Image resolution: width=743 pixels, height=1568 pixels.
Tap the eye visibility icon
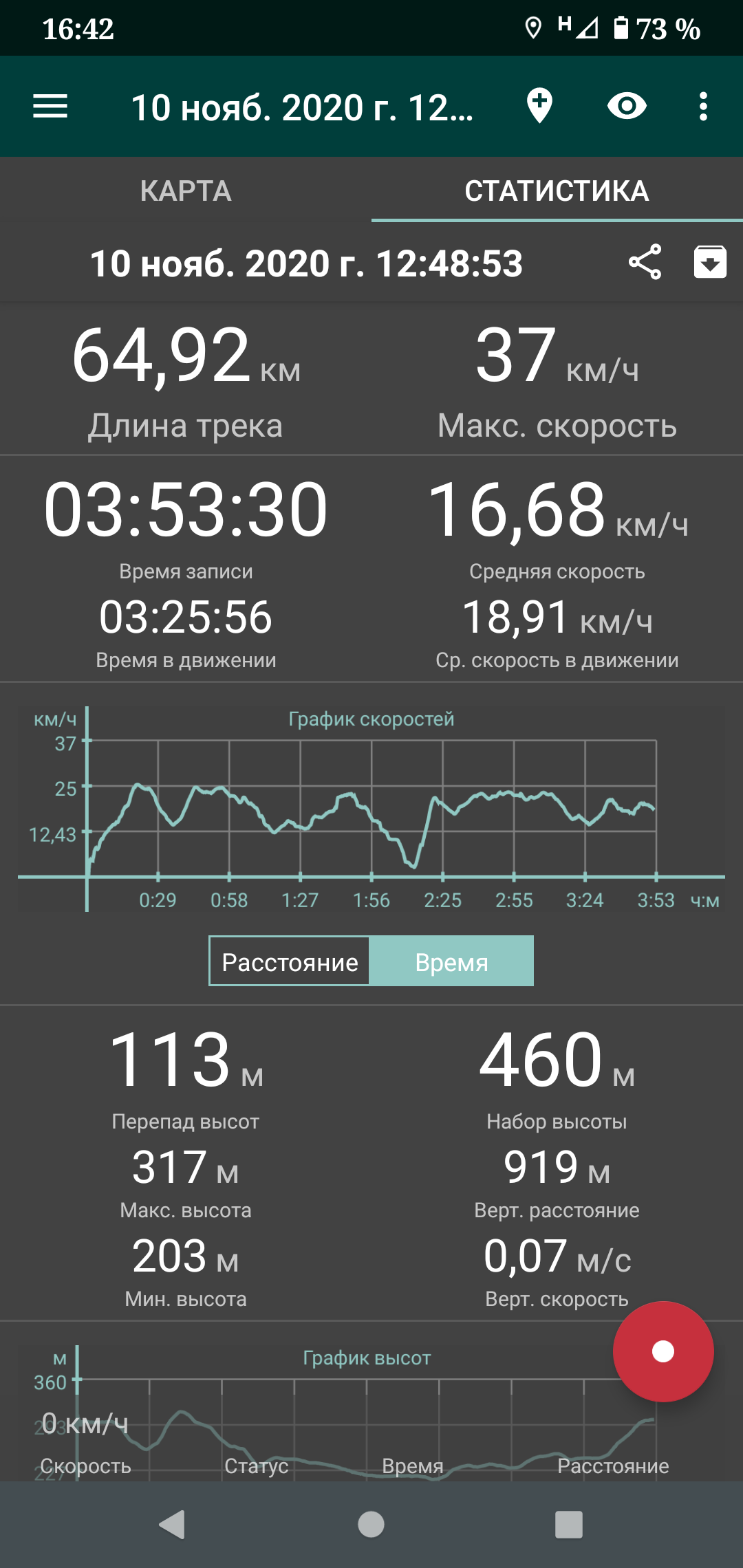(x=627, y=106)
